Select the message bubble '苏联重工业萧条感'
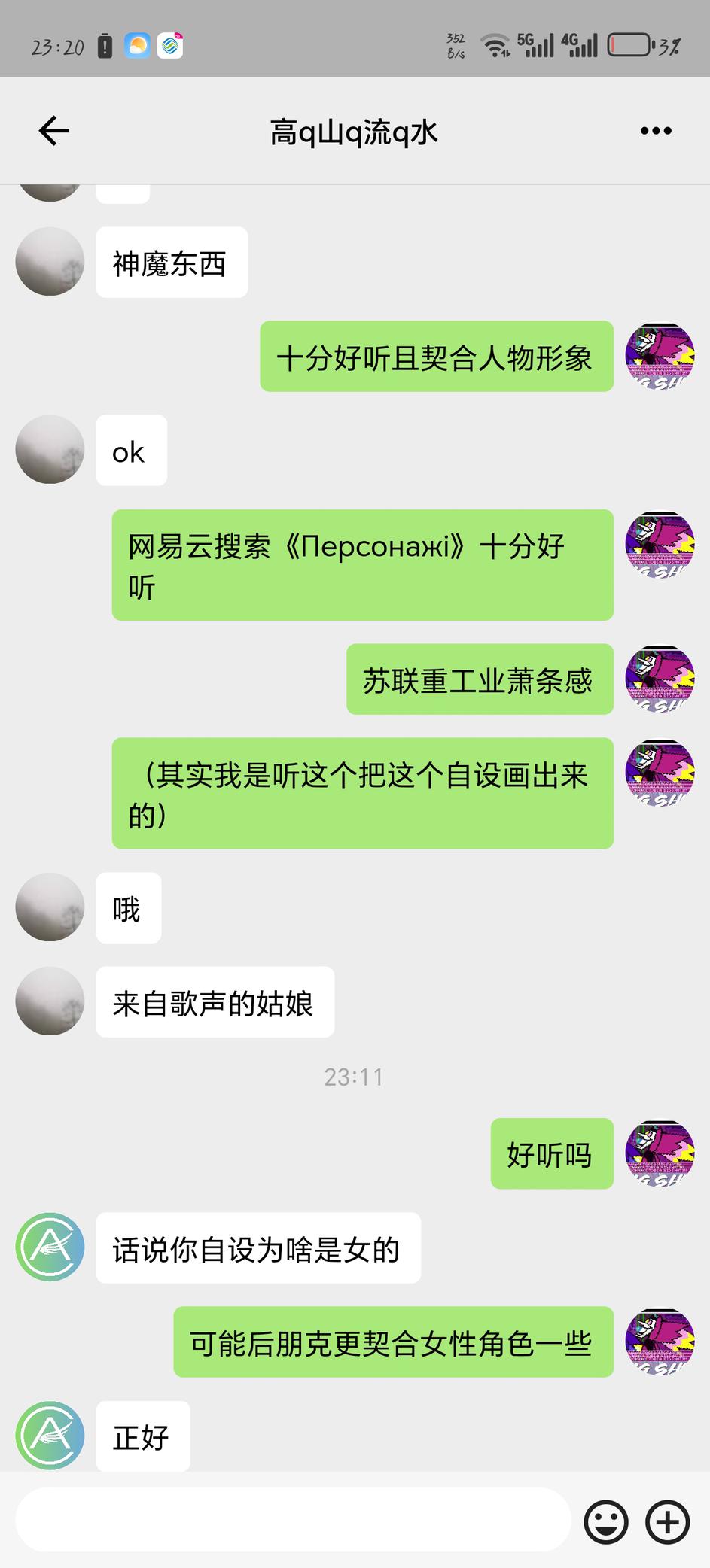 (479, 679)
